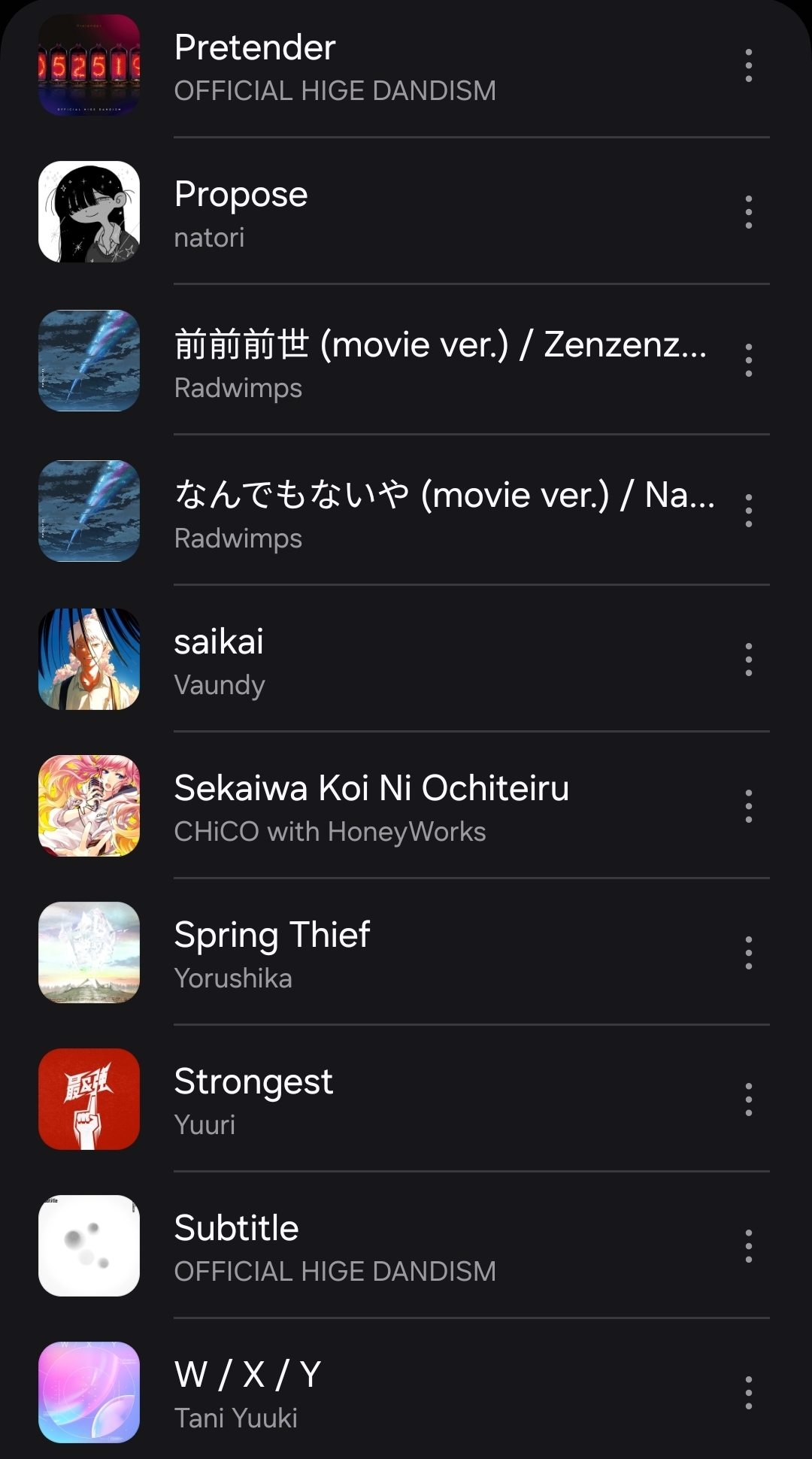Open more options for saikai
Screen dimensions: 812x1459
[748, 660]
